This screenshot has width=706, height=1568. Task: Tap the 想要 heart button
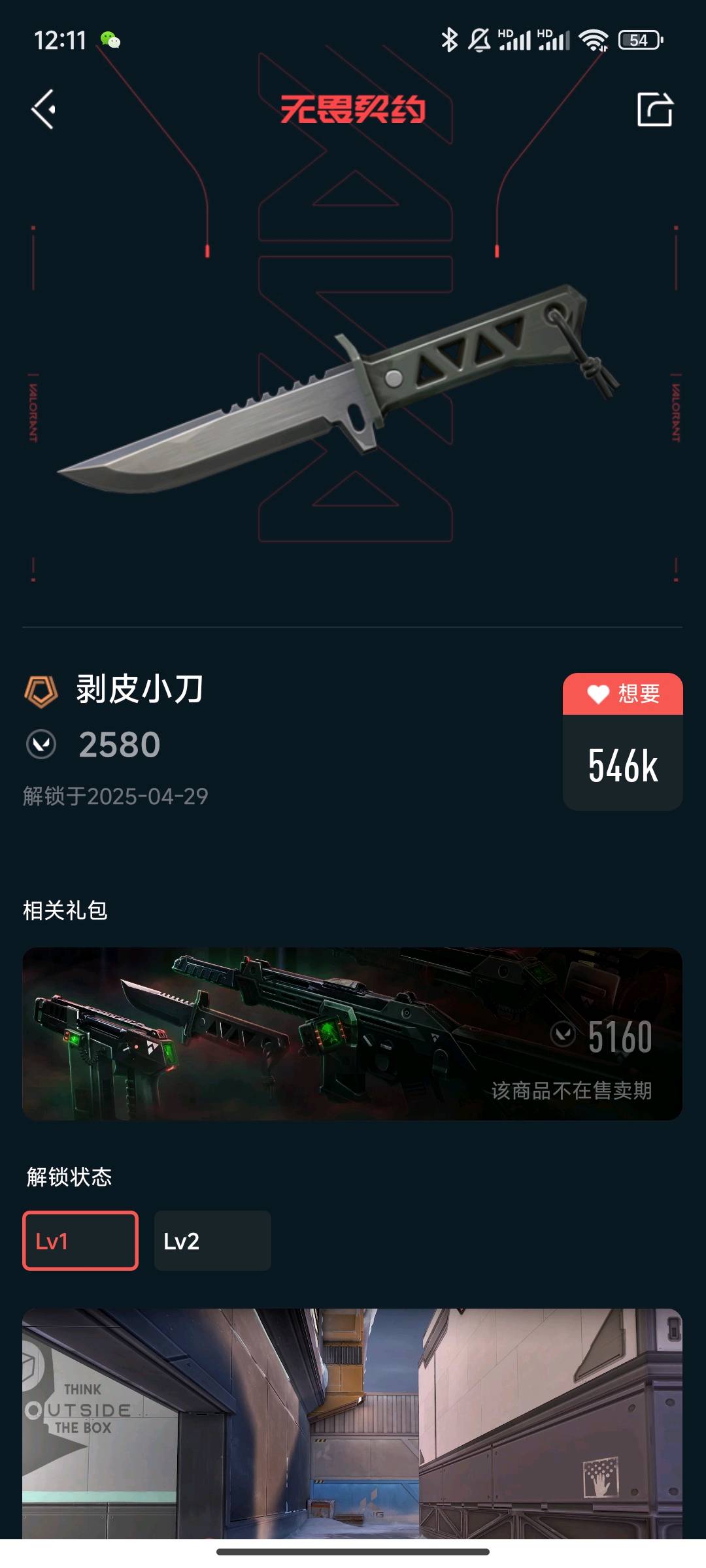tap(622, 694)
